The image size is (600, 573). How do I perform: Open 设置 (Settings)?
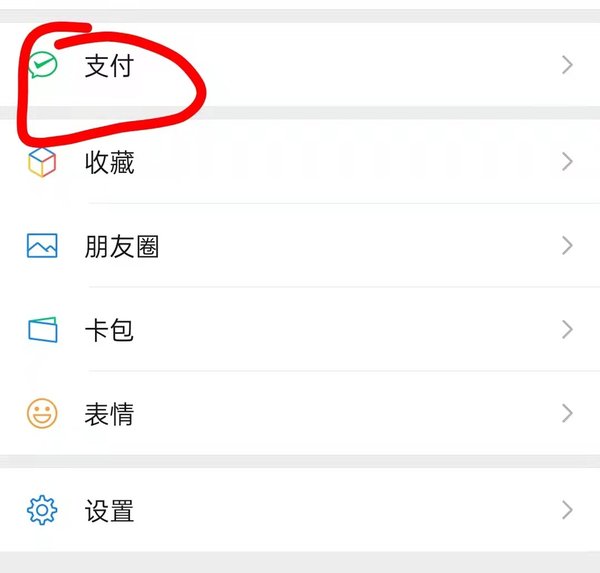[300, 511]
